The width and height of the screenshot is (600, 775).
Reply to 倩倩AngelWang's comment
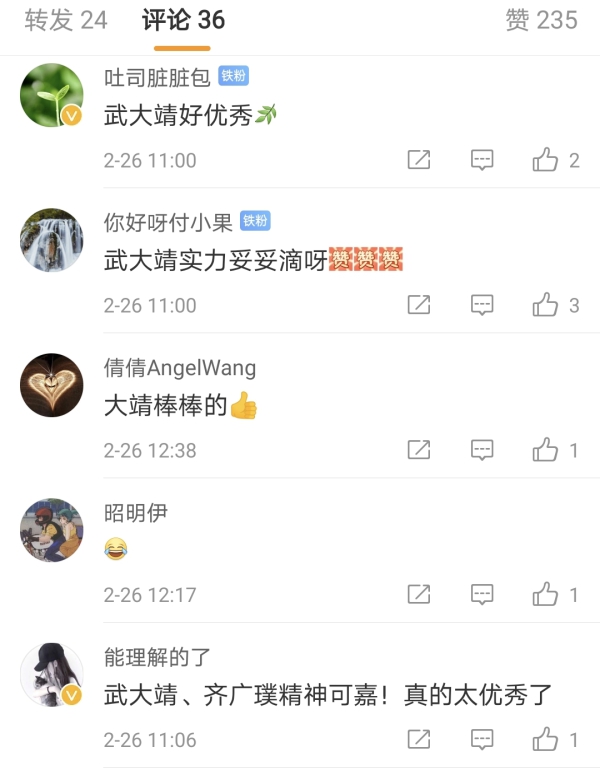point(482,450)
